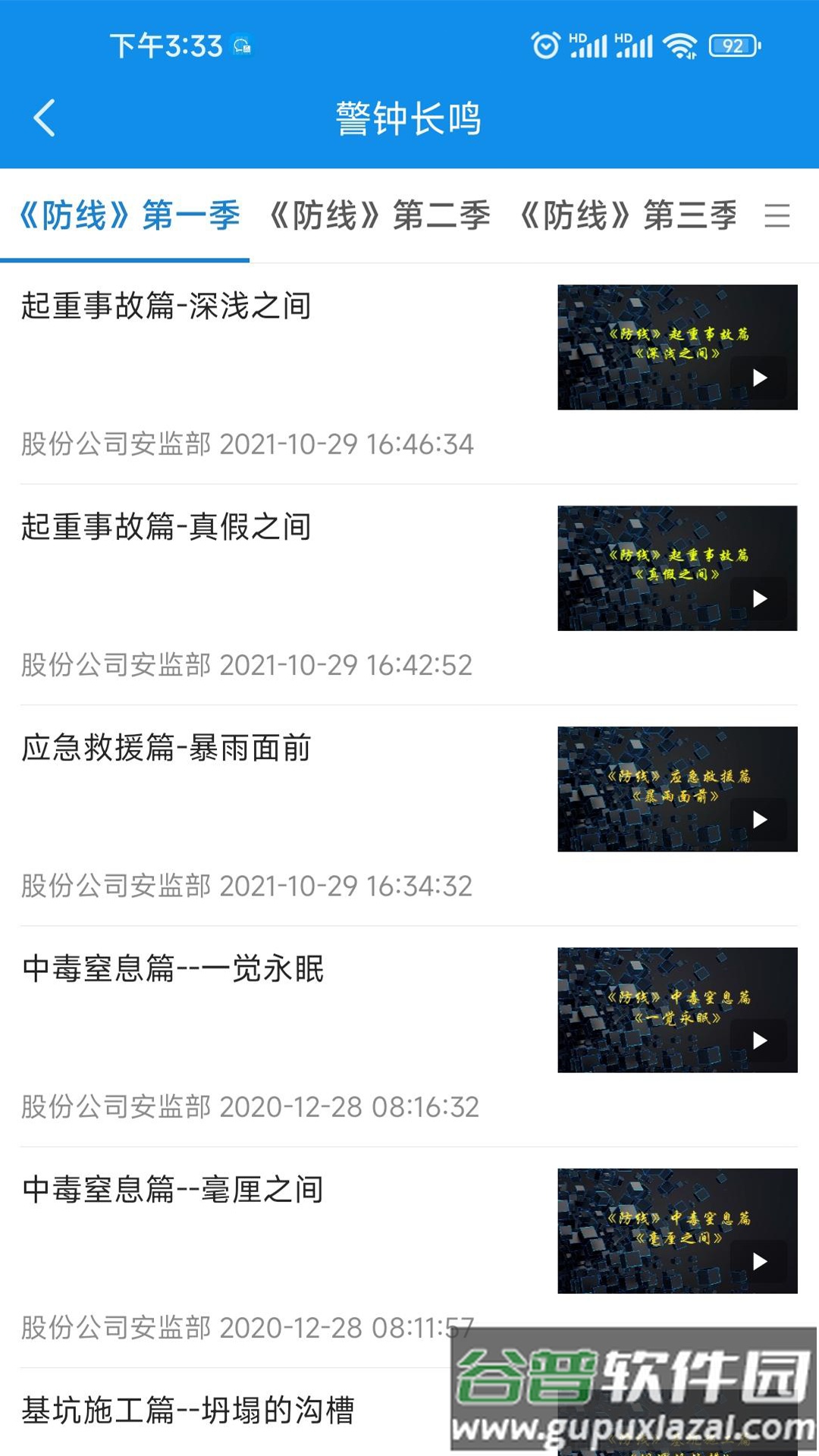Open 应急救援篇-暴雨面前 article
This screenshot has width=819, height=1456.
click(166, 748)
